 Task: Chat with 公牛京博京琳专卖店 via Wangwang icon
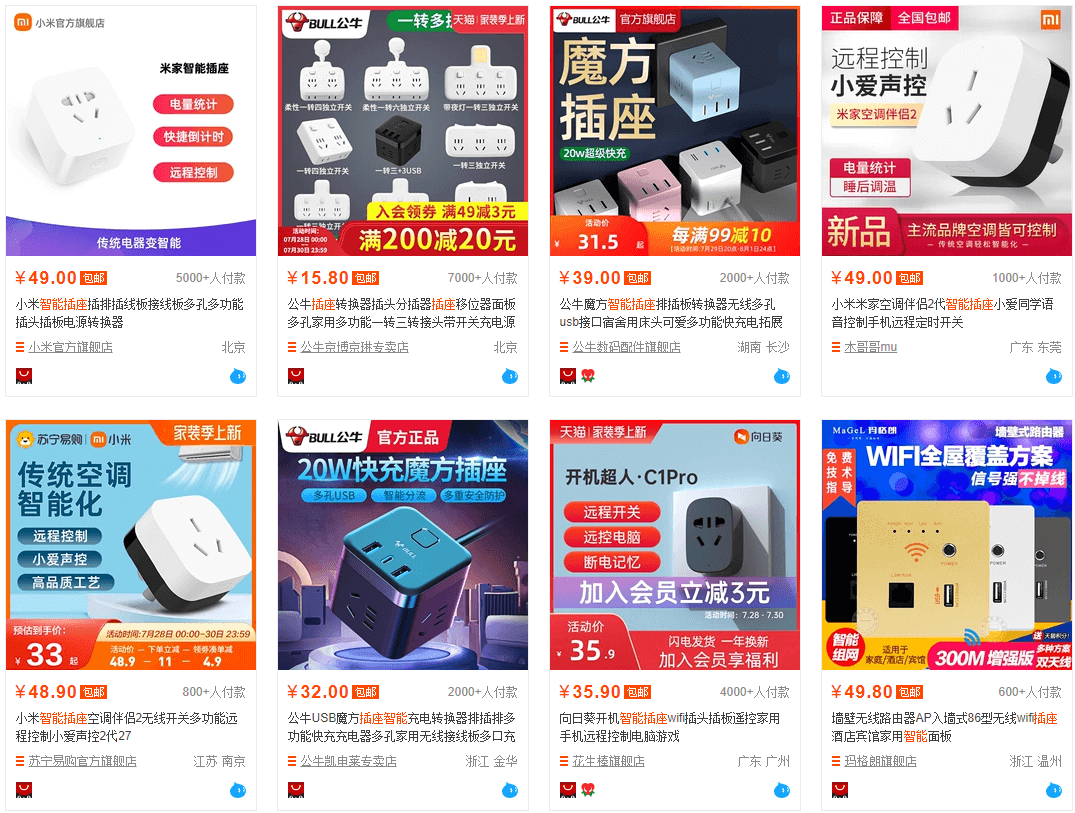pyautogui.click(x=510, y=376)
